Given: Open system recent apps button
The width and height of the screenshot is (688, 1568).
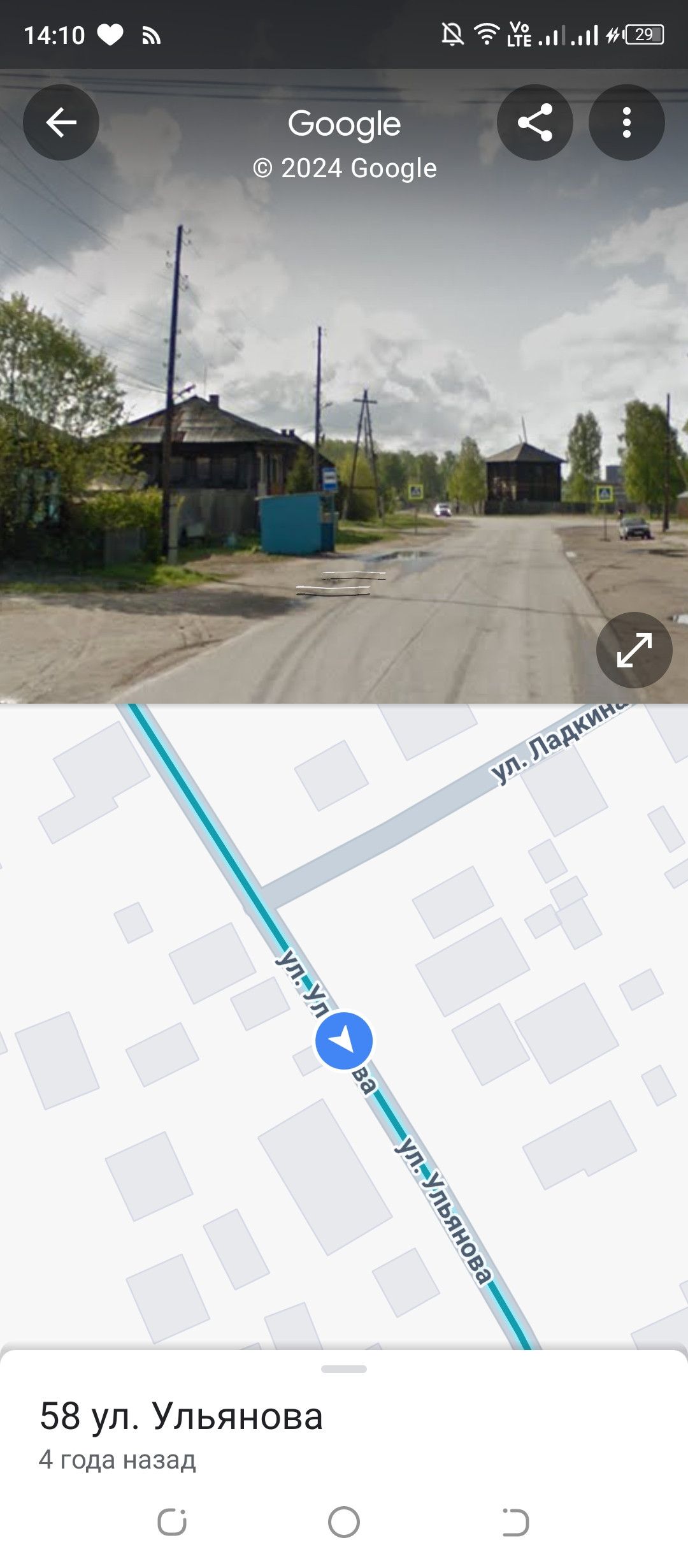Looking at the screenshot, I should (172, 1522).
